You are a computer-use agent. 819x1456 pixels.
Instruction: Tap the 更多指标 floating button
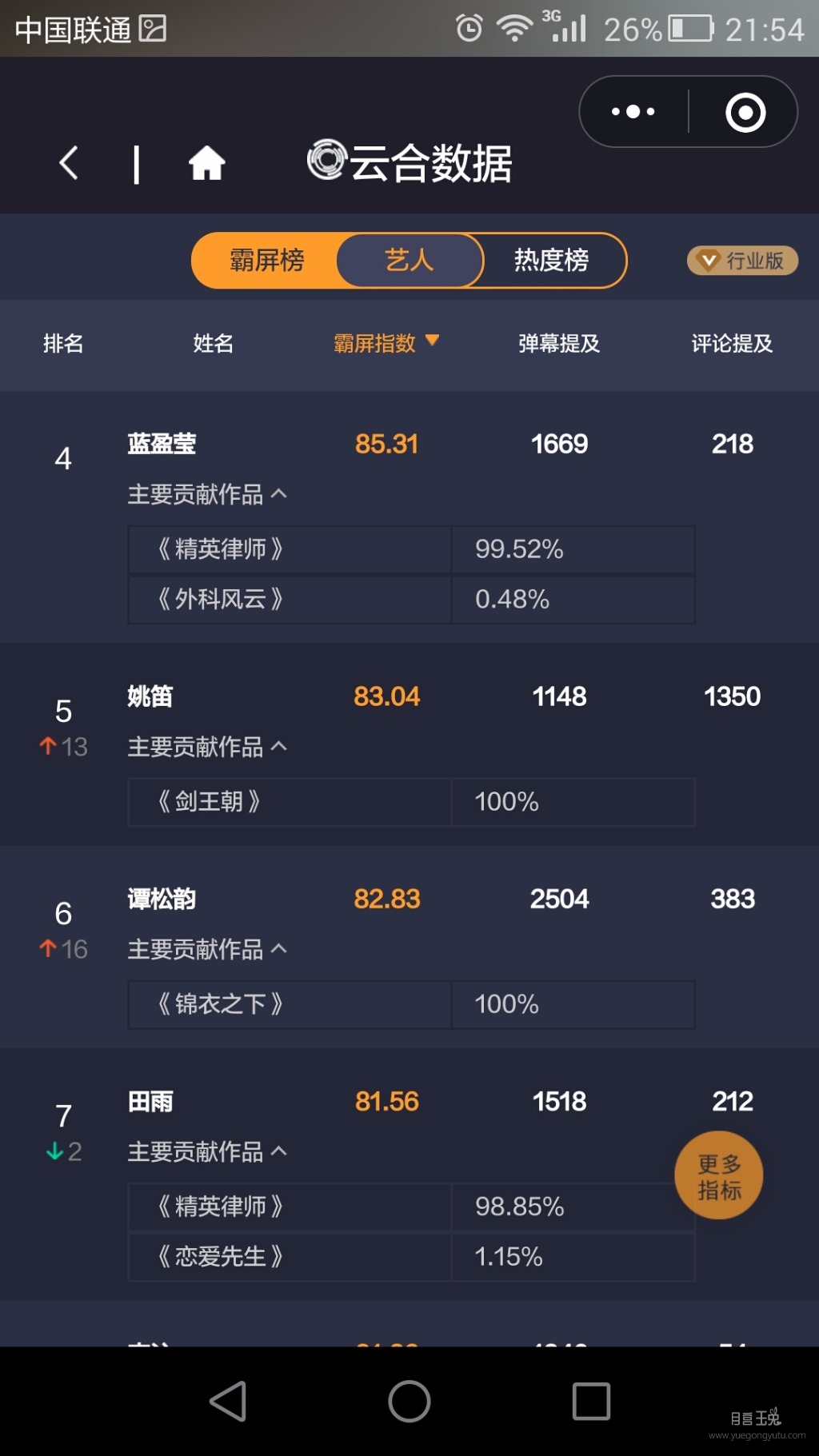pos(719,1175)
